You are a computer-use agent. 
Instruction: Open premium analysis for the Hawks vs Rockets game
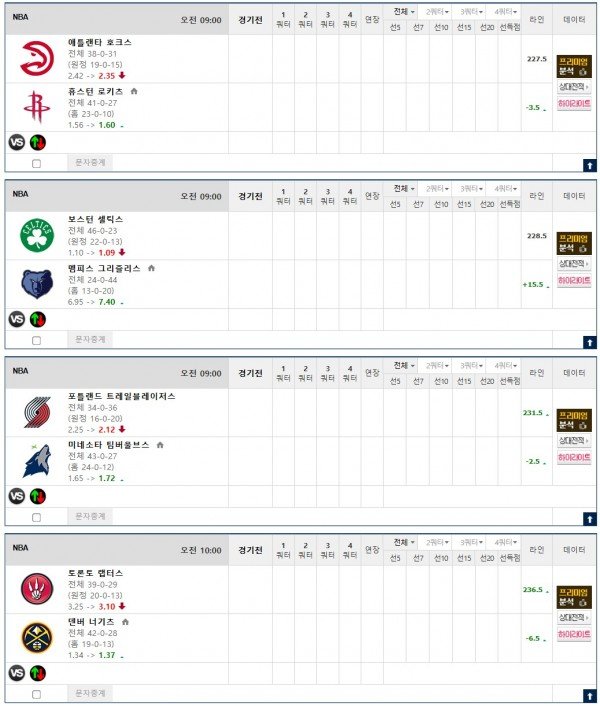(573, 66)
